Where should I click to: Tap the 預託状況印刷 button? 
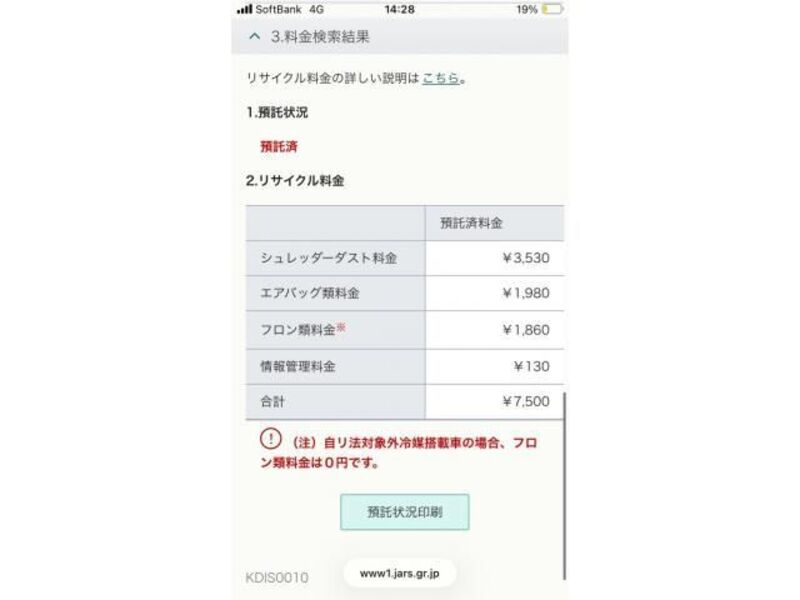[404, 512]
